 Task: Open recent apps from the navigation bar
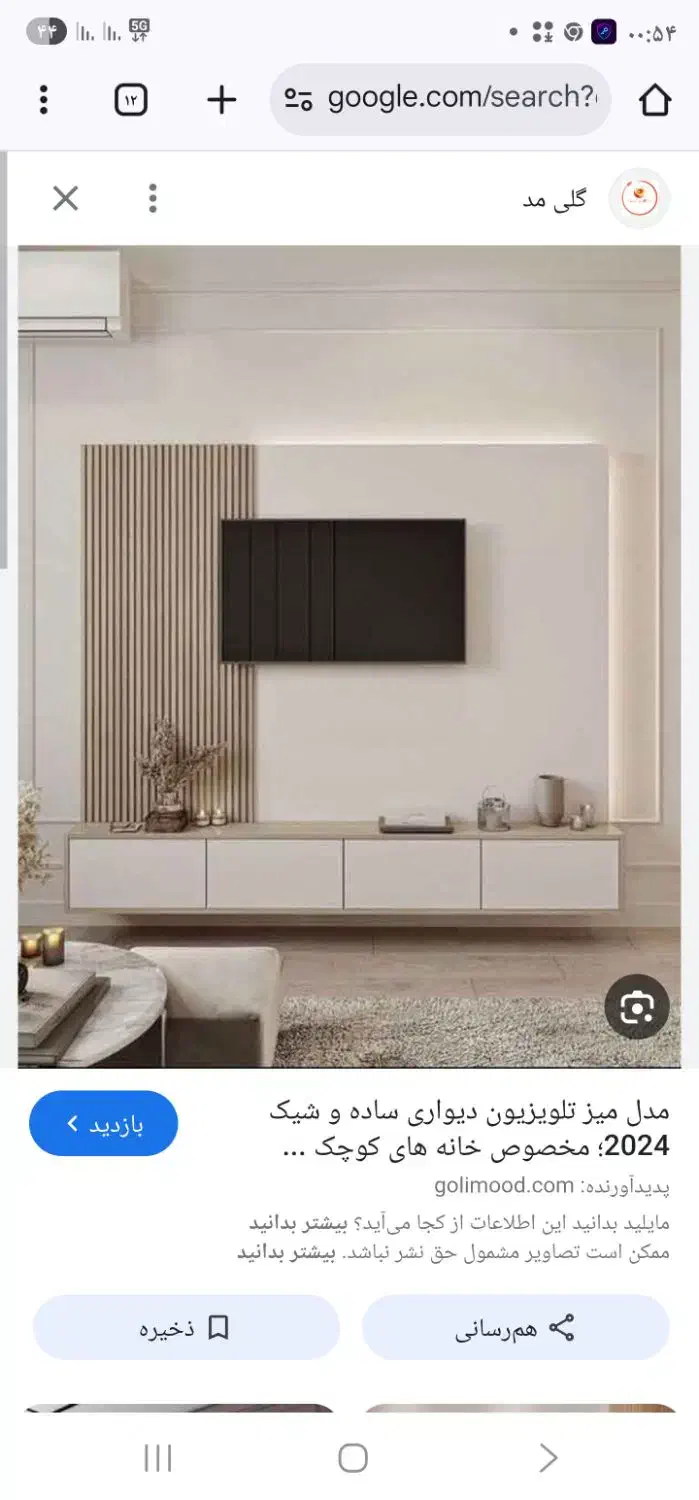click(x=158, y=1458)
